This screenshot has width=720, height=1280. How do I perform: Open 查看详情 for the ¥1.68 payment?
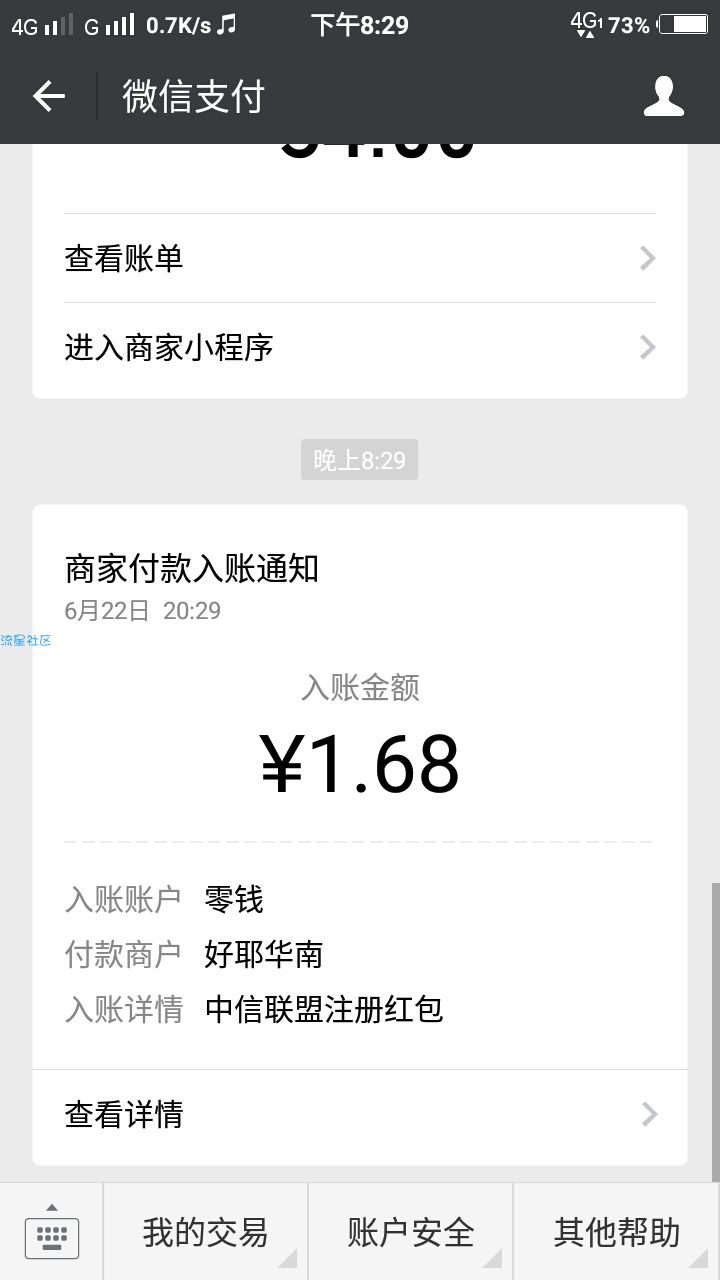pos(360,1114)
